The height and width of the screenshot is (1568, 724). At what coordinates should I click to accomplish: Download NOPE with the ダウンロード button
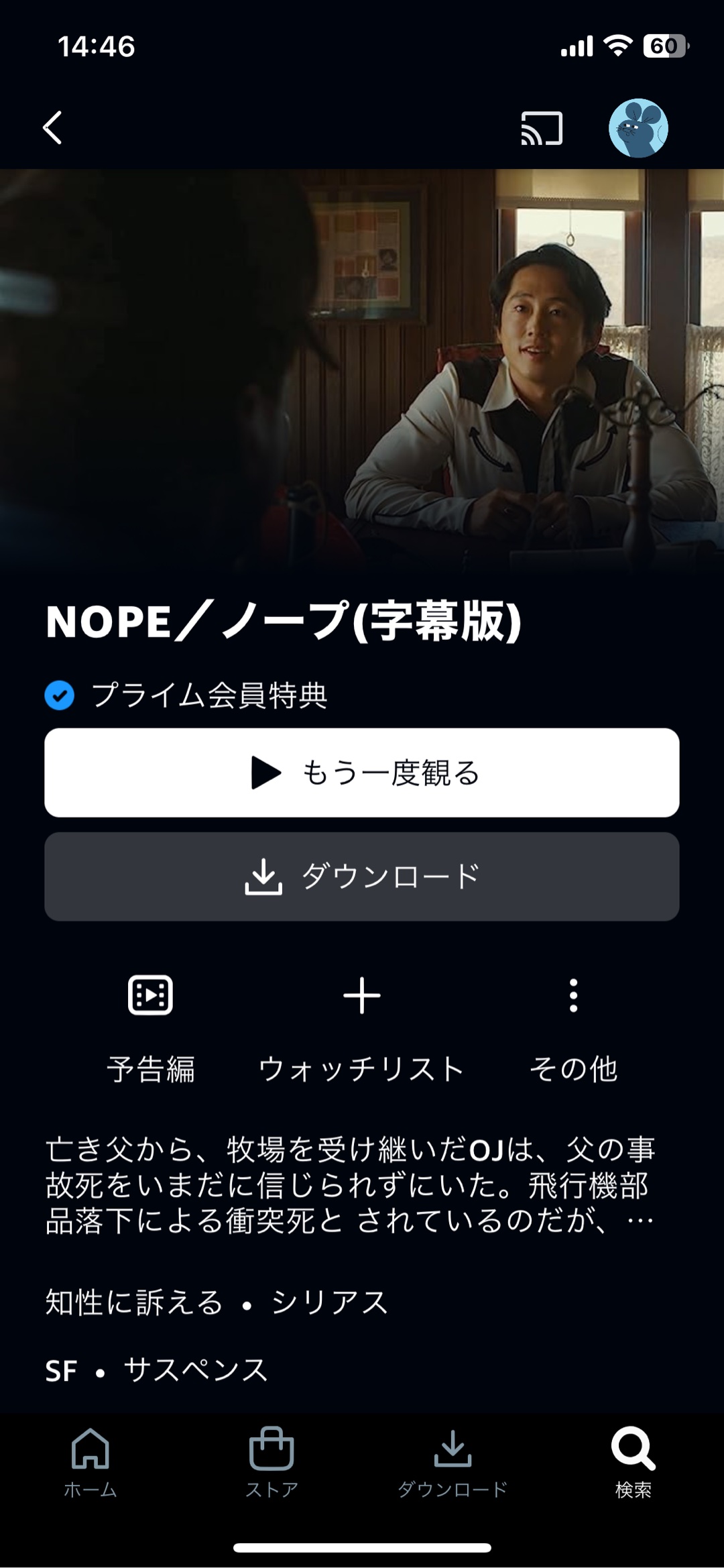(362, 877)
